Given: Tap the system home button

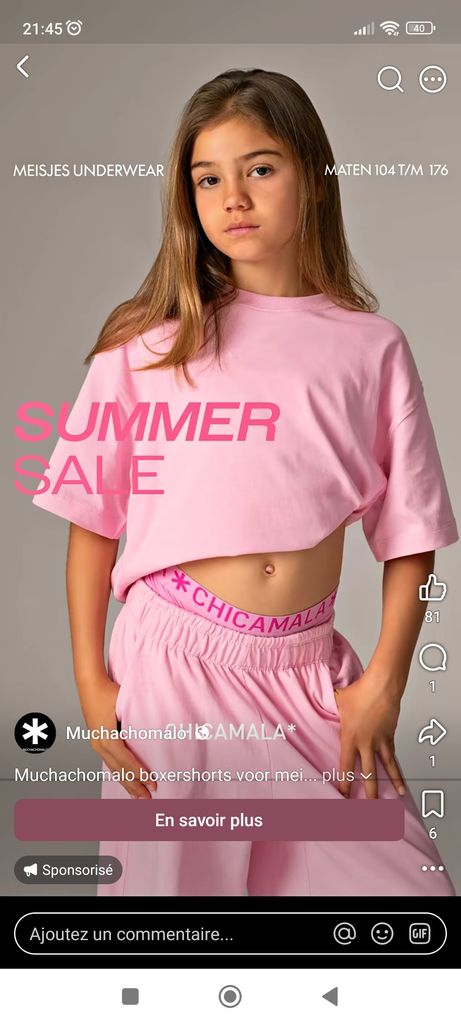Looking at the screenshot, I should tap(230, 997).
